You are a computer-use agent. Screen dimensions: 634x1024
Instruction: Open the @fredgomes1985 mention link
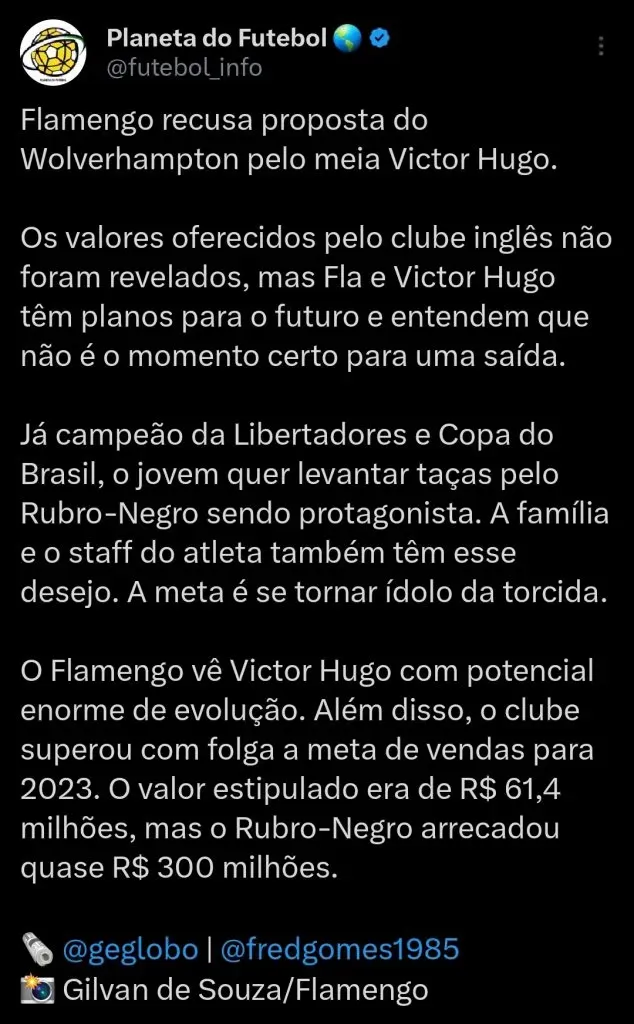pos(339,949)
